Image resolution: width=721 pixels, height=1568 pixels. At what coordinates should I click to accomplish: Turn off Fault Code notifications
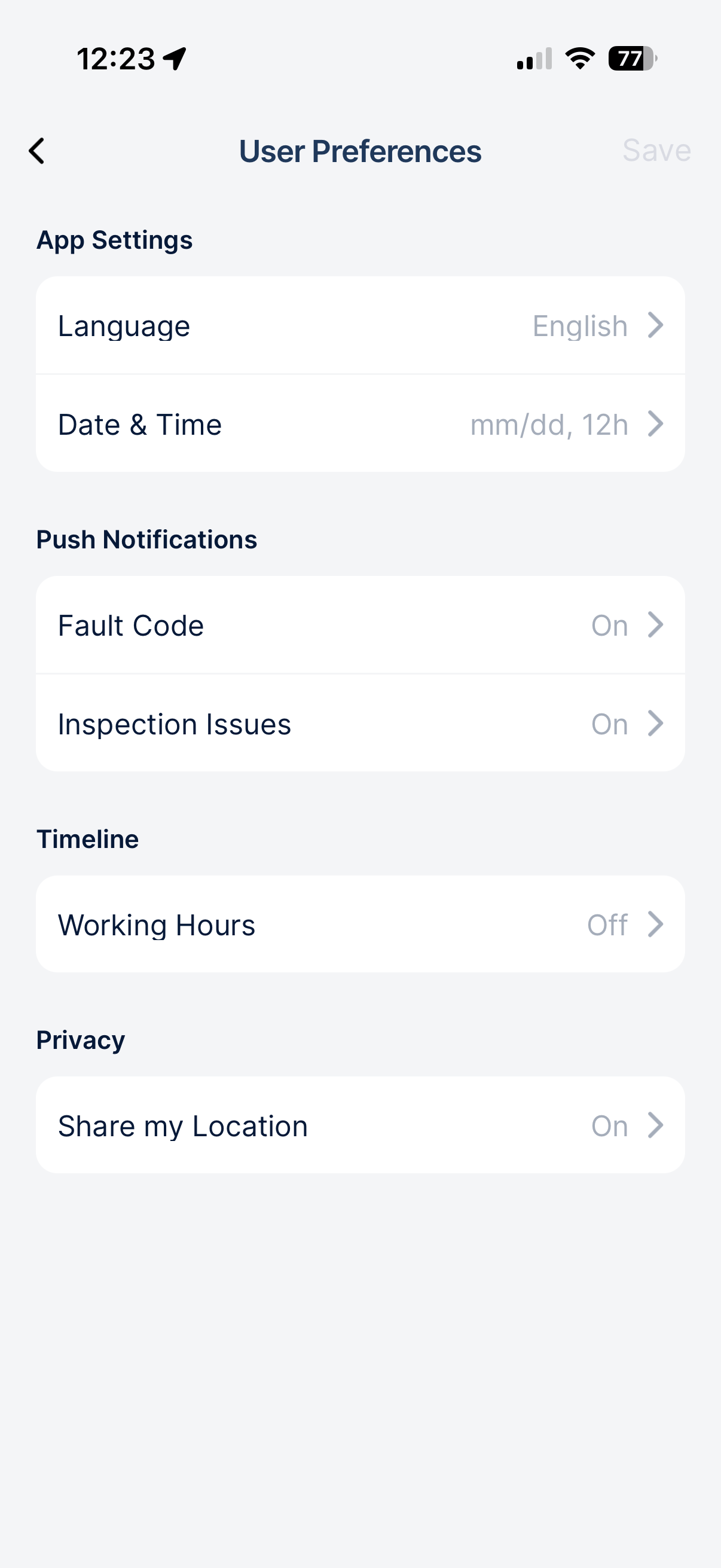(x=361, y=624)
